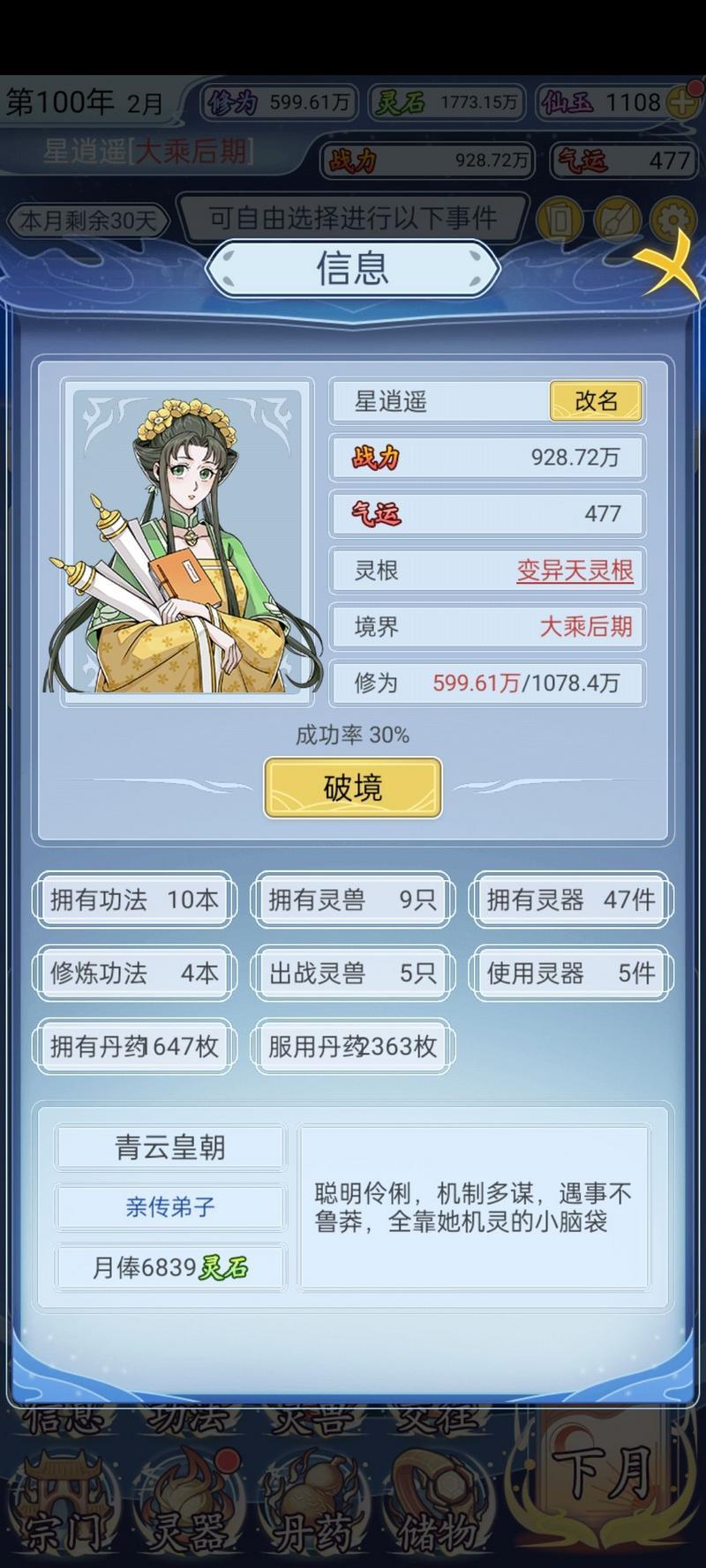Image resolution: width=706 pixels, height=1568 pixels.
Task: Tap the 改名 button to rename the character
Action: pyautogui.click(x=596, y=401)
